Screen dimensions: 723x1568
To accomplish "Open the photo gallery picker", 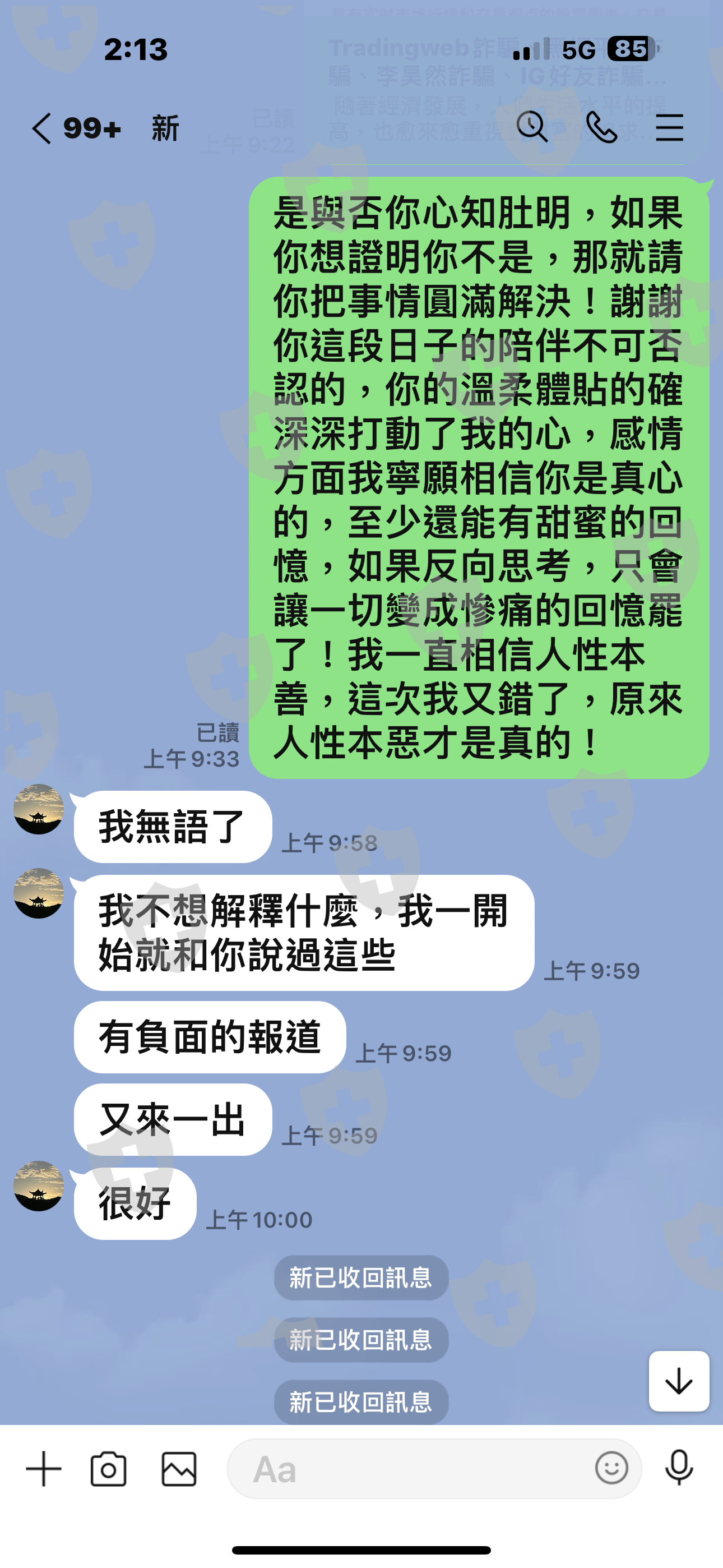I will 179,1469.
